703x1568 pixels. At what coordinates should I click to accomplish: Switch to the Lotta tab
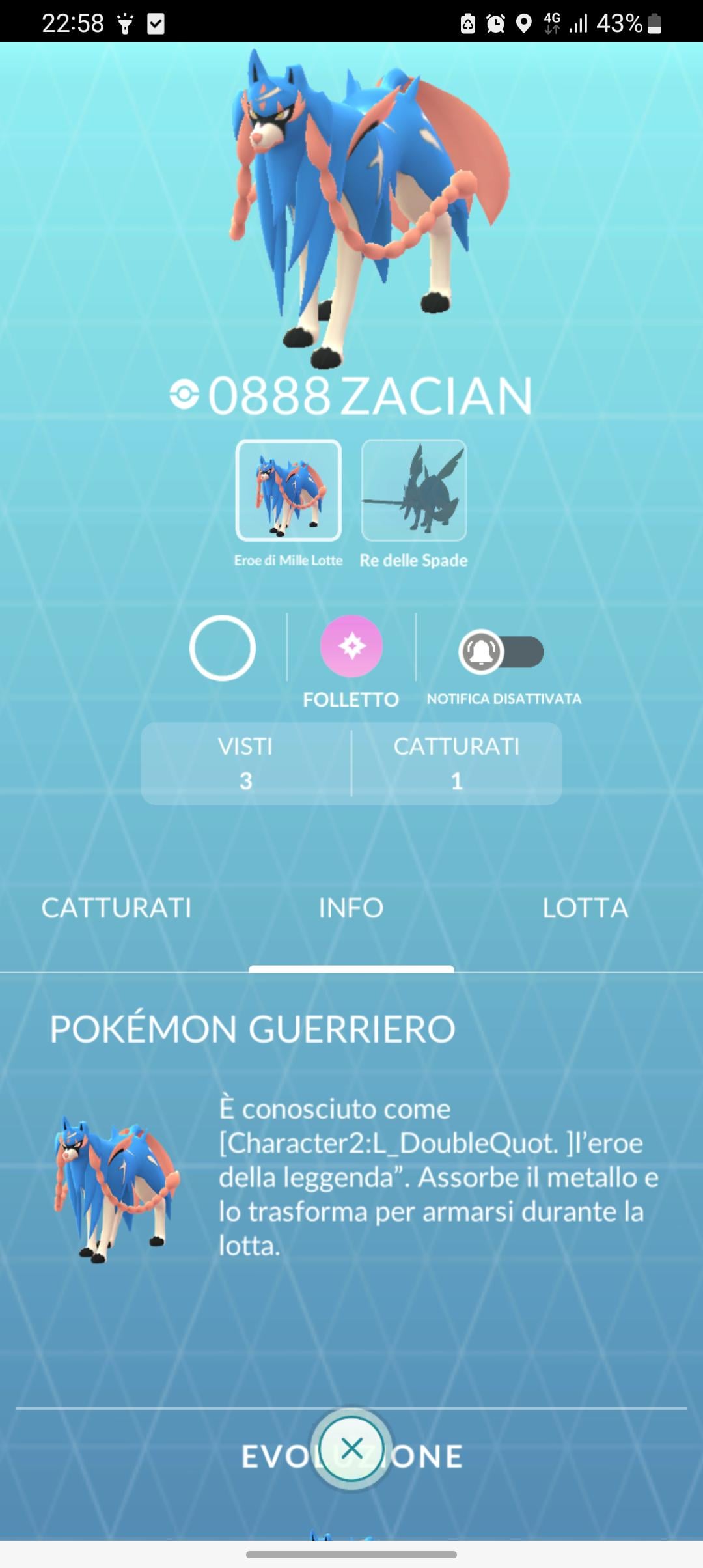coord(585,908)
